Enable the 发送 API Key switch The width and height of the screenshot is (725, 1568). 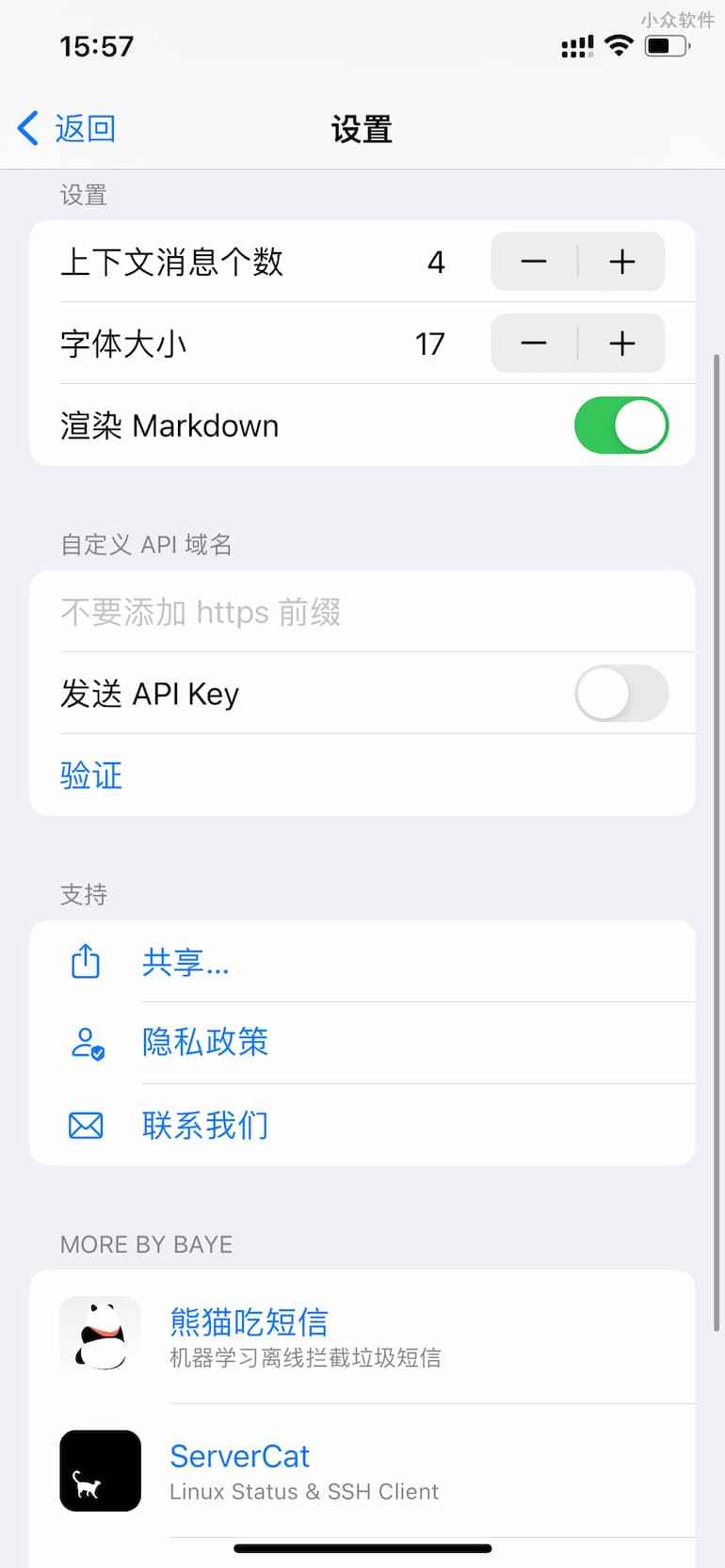pos(620,694)
